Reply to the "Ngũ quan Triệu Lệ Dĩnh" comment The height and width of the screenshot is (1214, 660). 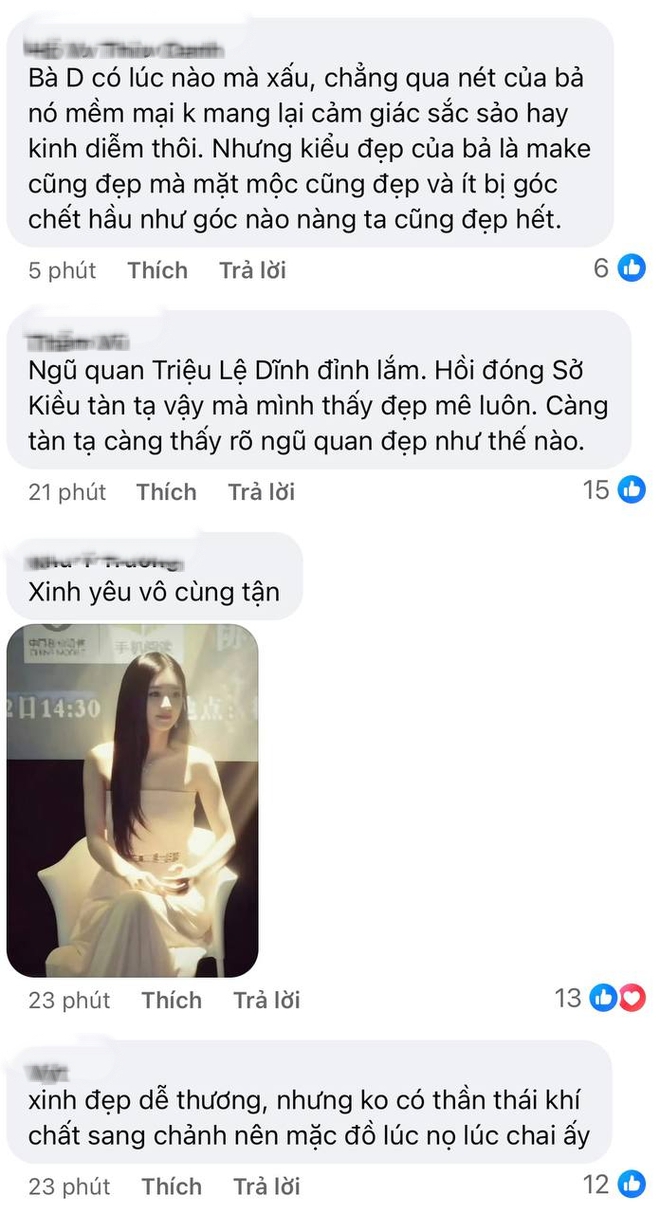point(261,492)
